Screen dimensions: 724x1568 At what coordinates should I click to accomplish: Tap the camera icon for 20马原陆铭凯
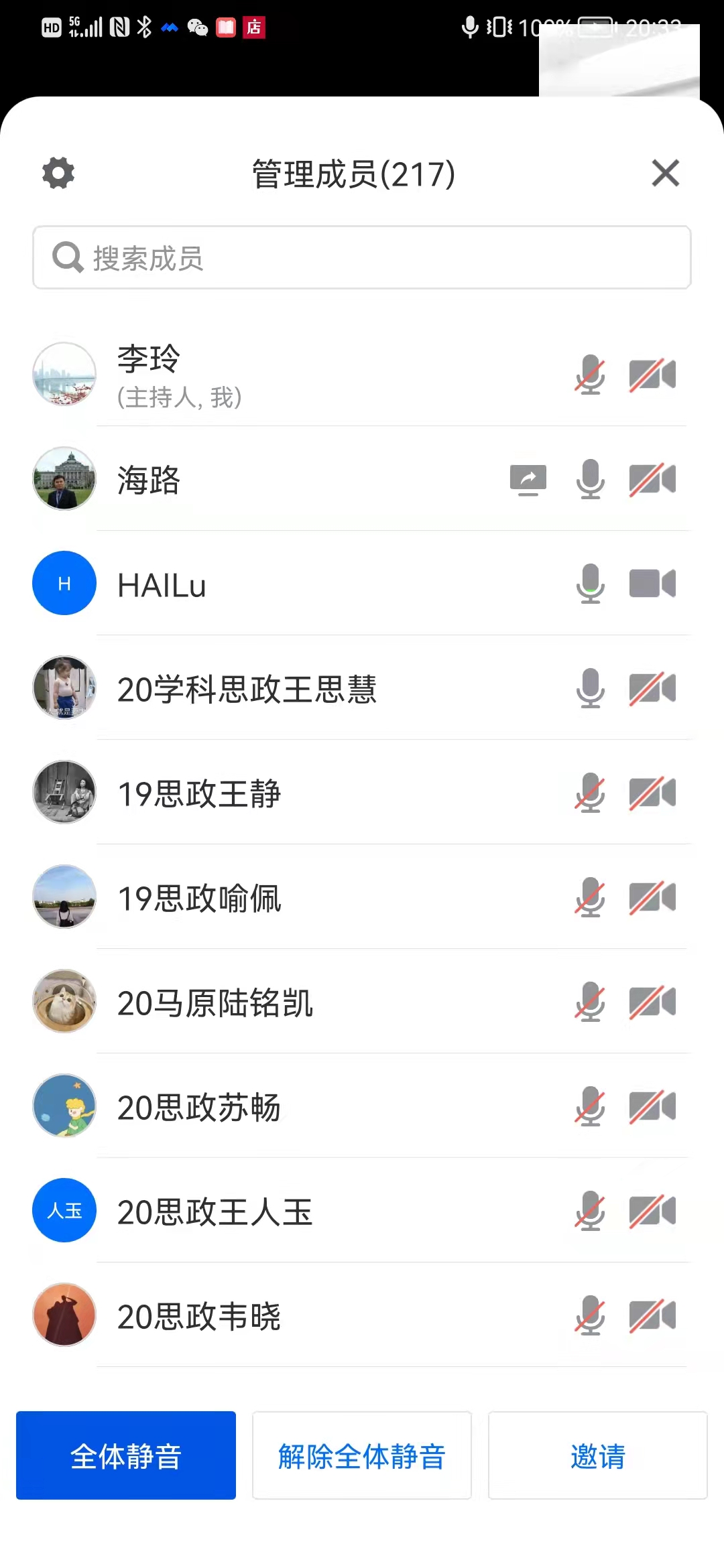click(652, 1002)
